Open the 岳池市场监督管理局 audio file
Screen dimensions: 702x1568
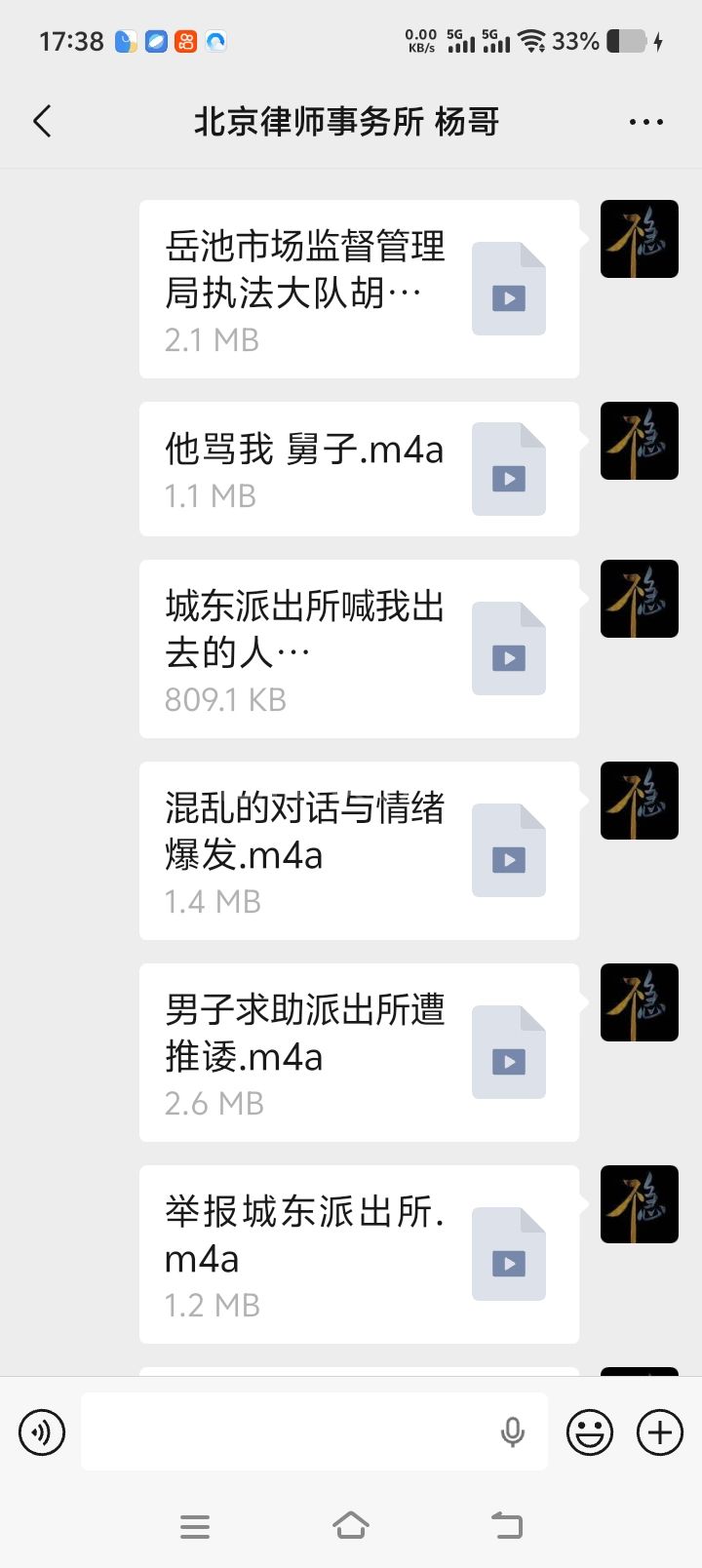[x=359, y=290]
